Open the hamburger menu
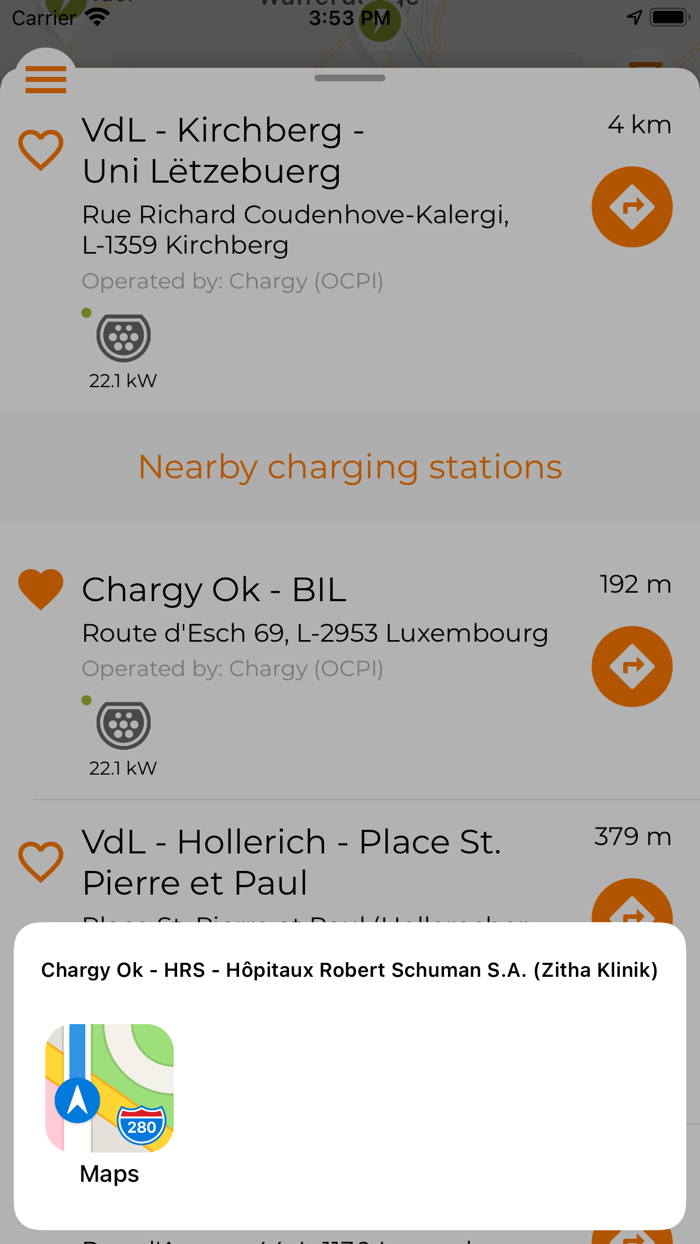The width and height of the screenshot is (700, 1244). pos(46,79)
